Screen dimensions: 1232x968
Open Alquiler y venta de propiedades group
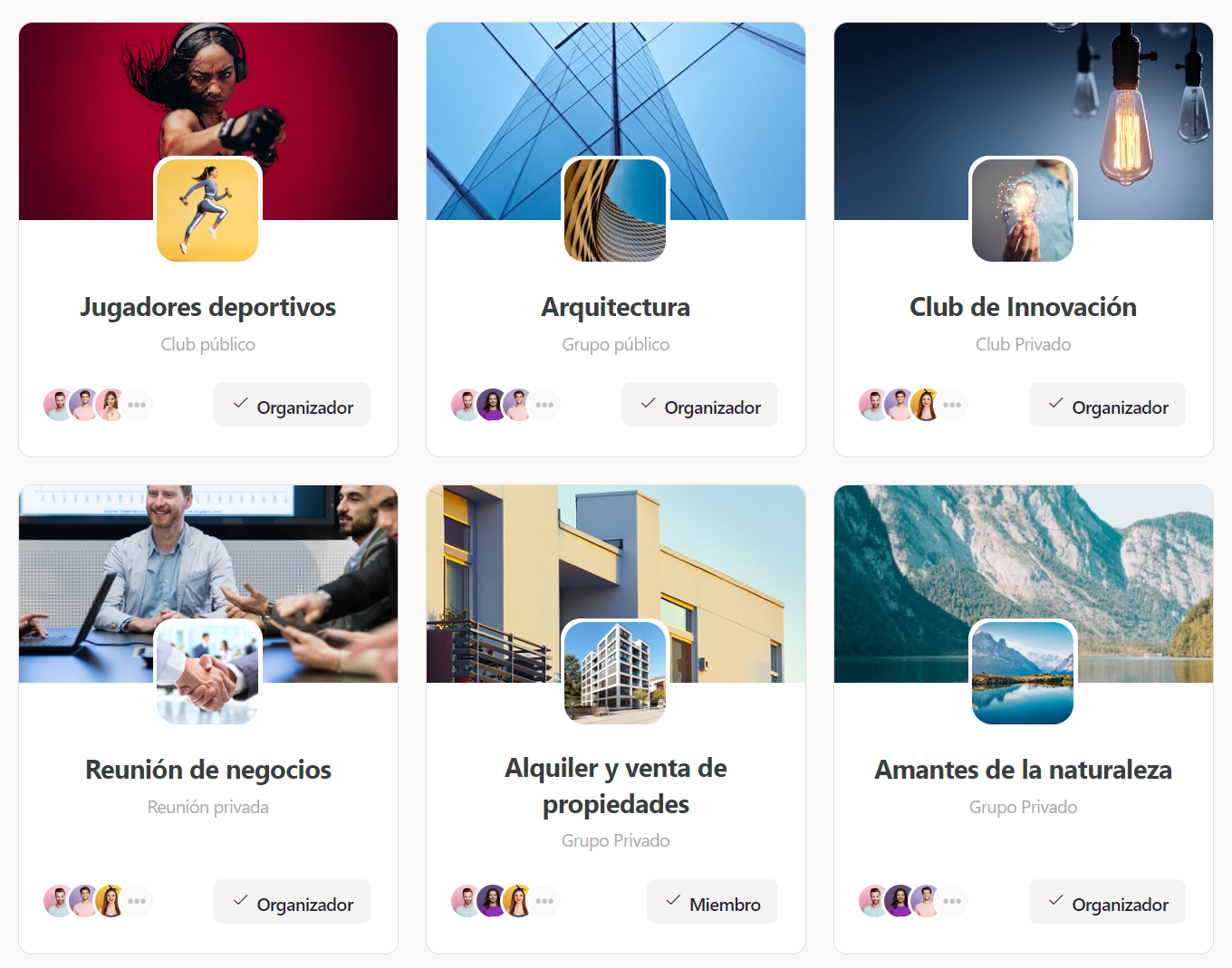click(x=615, y=785)
